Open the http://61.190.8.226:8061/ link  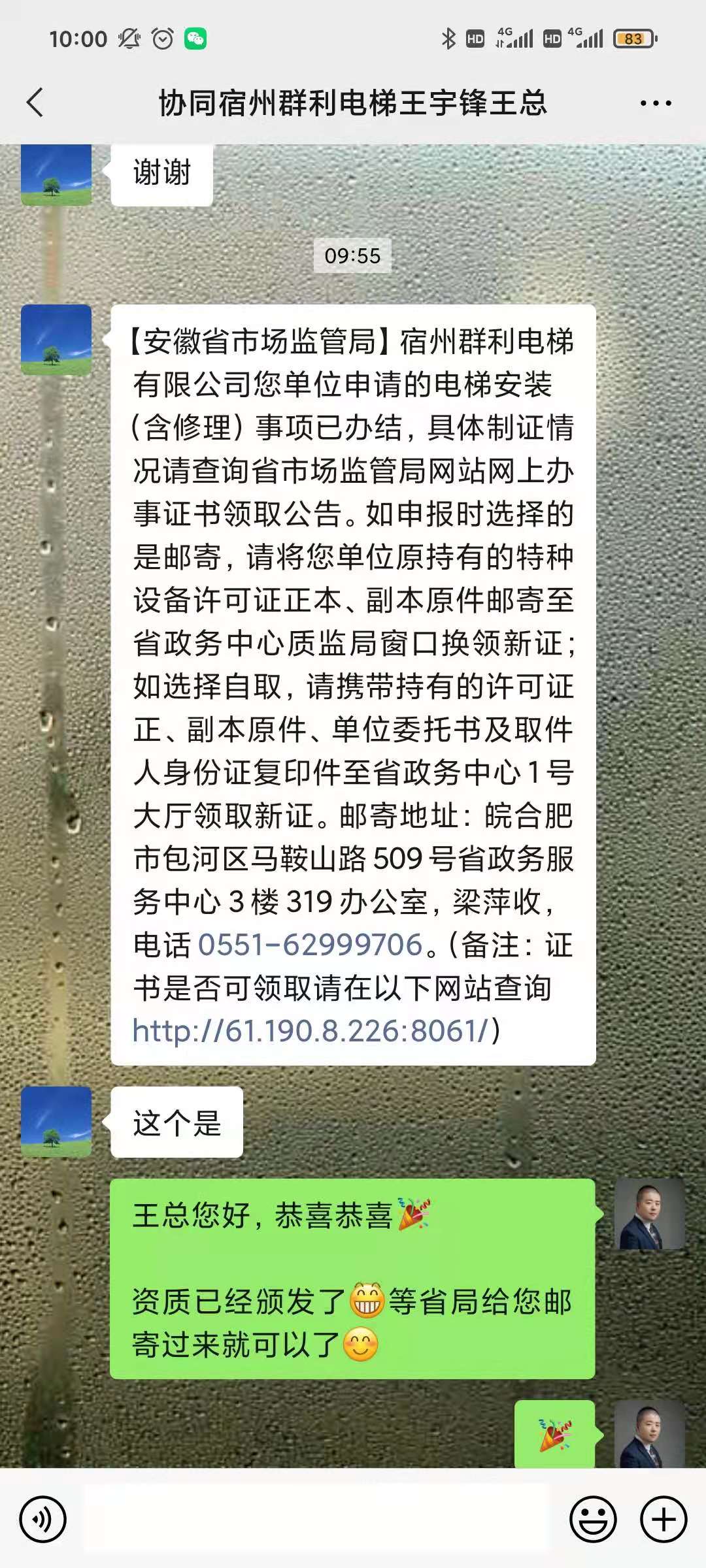tap(311, 1031)
